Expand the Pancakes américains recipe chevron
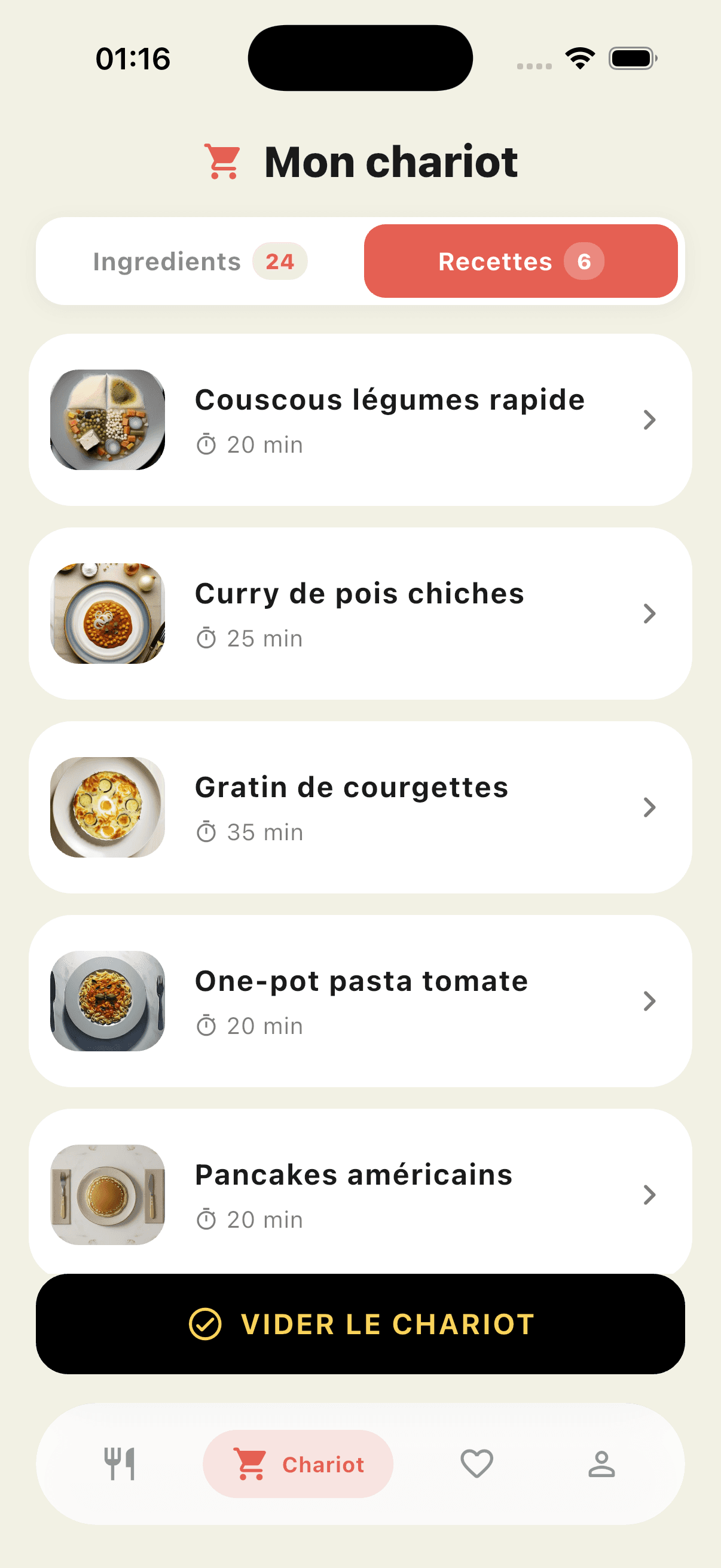This screenshot has width=721, height=1568. pyautogui.click(x=649, y=1195)
